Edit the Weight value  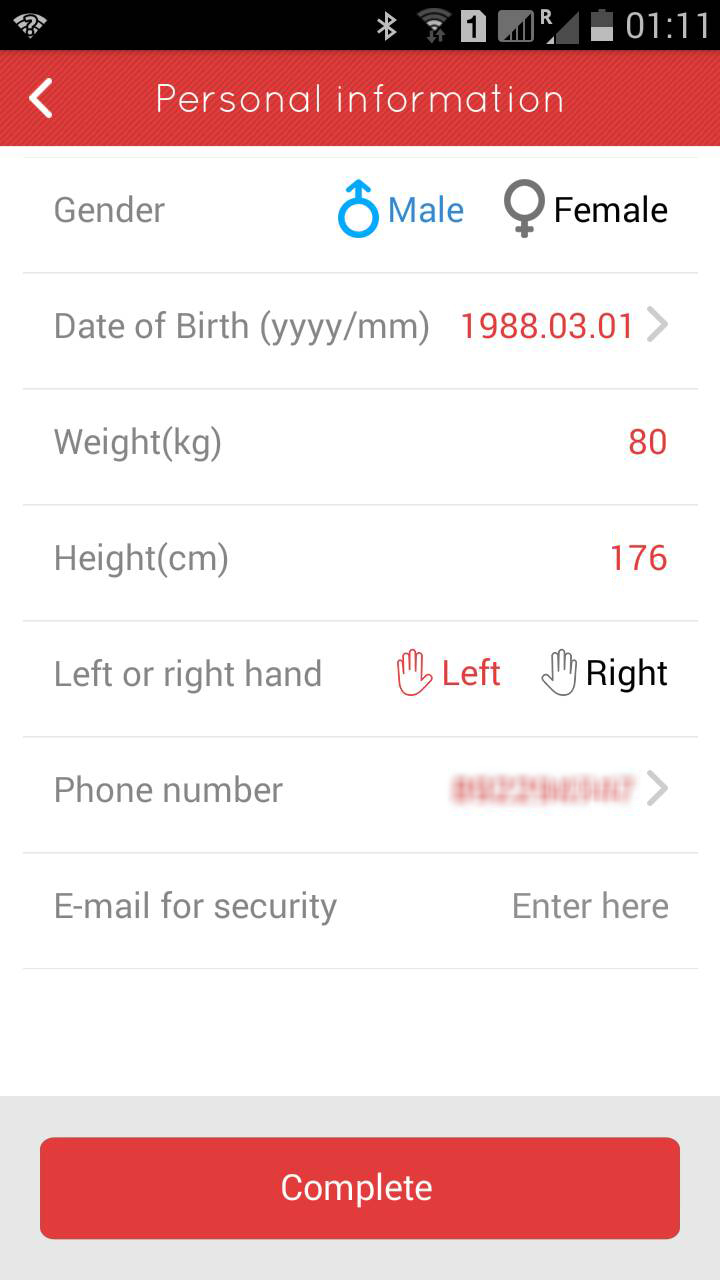coord(647,442)
